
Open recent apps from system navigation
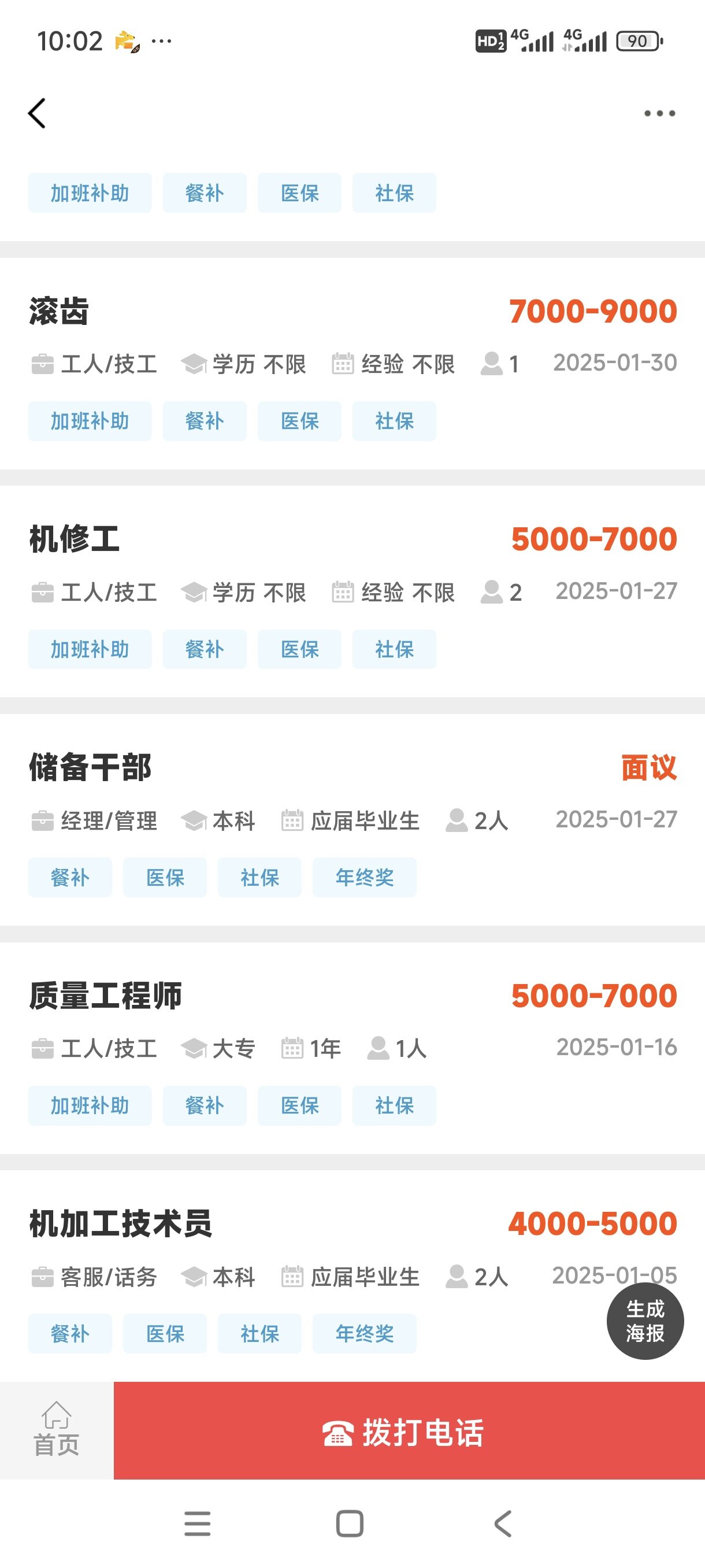tap(198, 1523)
